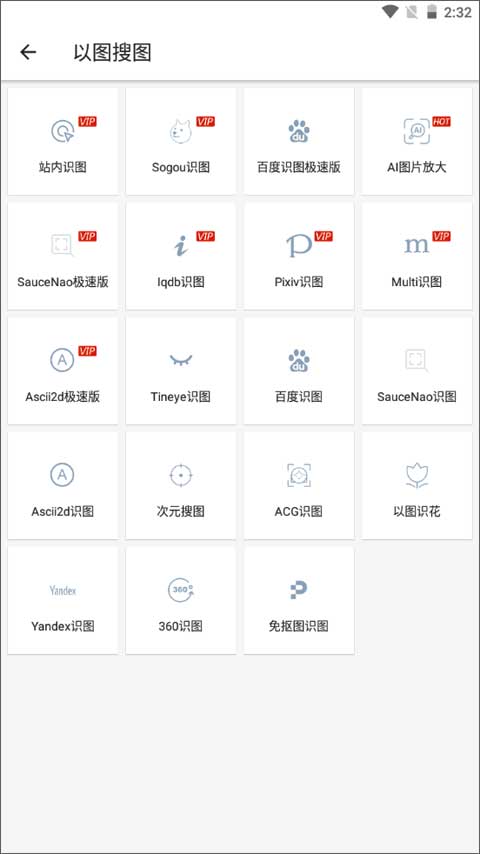This screenshot has height=854, width=480.
Task: Open SauceNao极速版
Action: [x=63, y=256]
